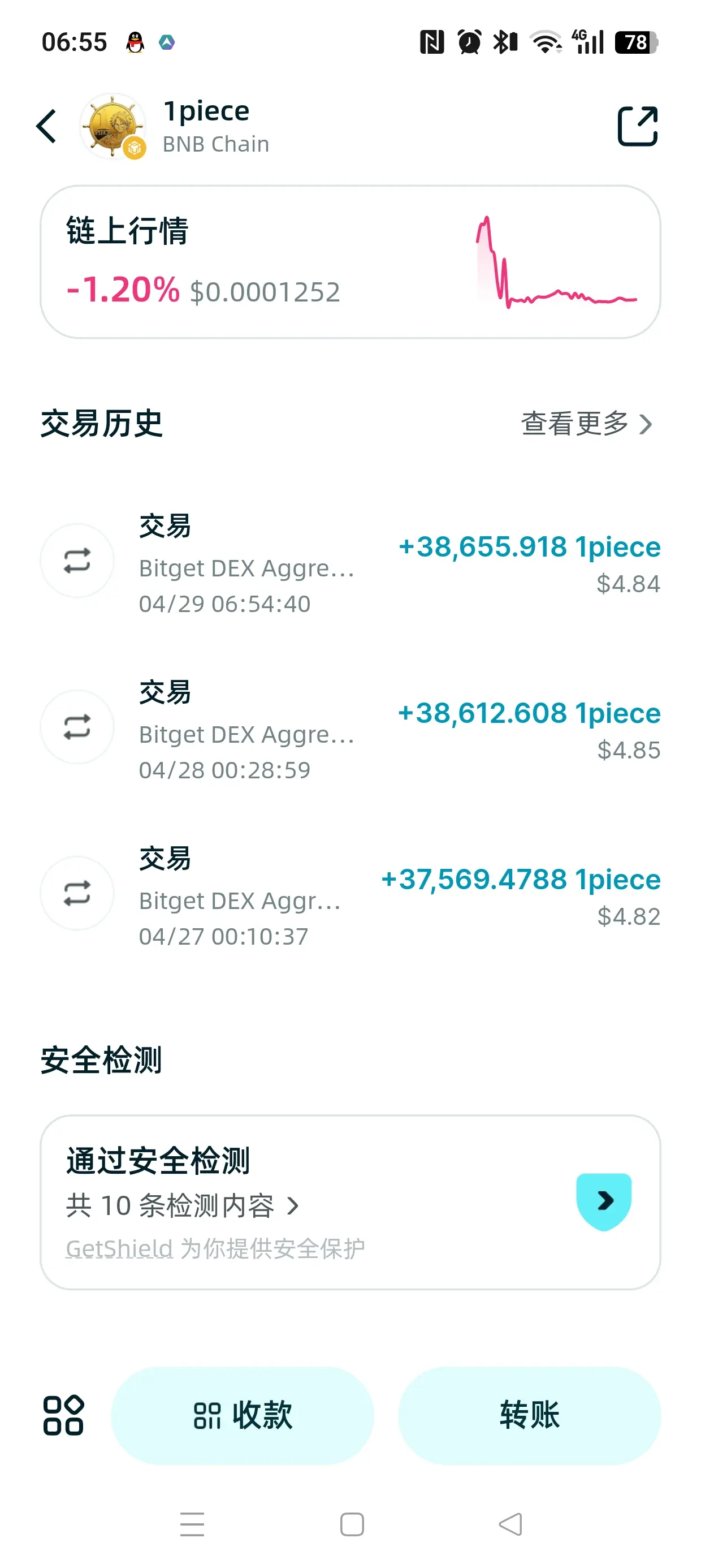Open the 04/29 06:54:40 transaction
This screenshot has width=701, height=1568.
point(350,561)
